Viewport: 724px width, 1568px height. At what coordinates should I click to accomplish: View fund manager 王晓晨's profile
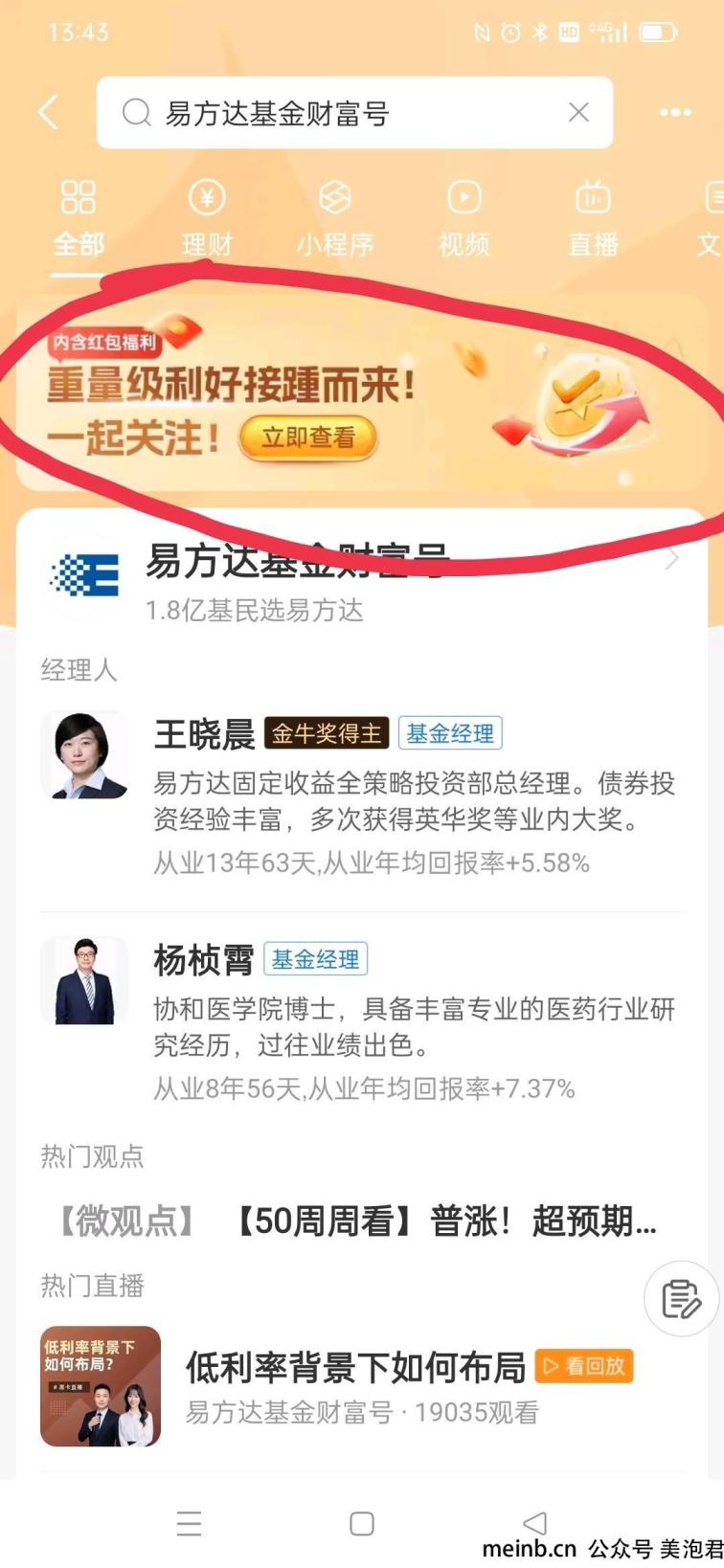click(x=203, y=735)
